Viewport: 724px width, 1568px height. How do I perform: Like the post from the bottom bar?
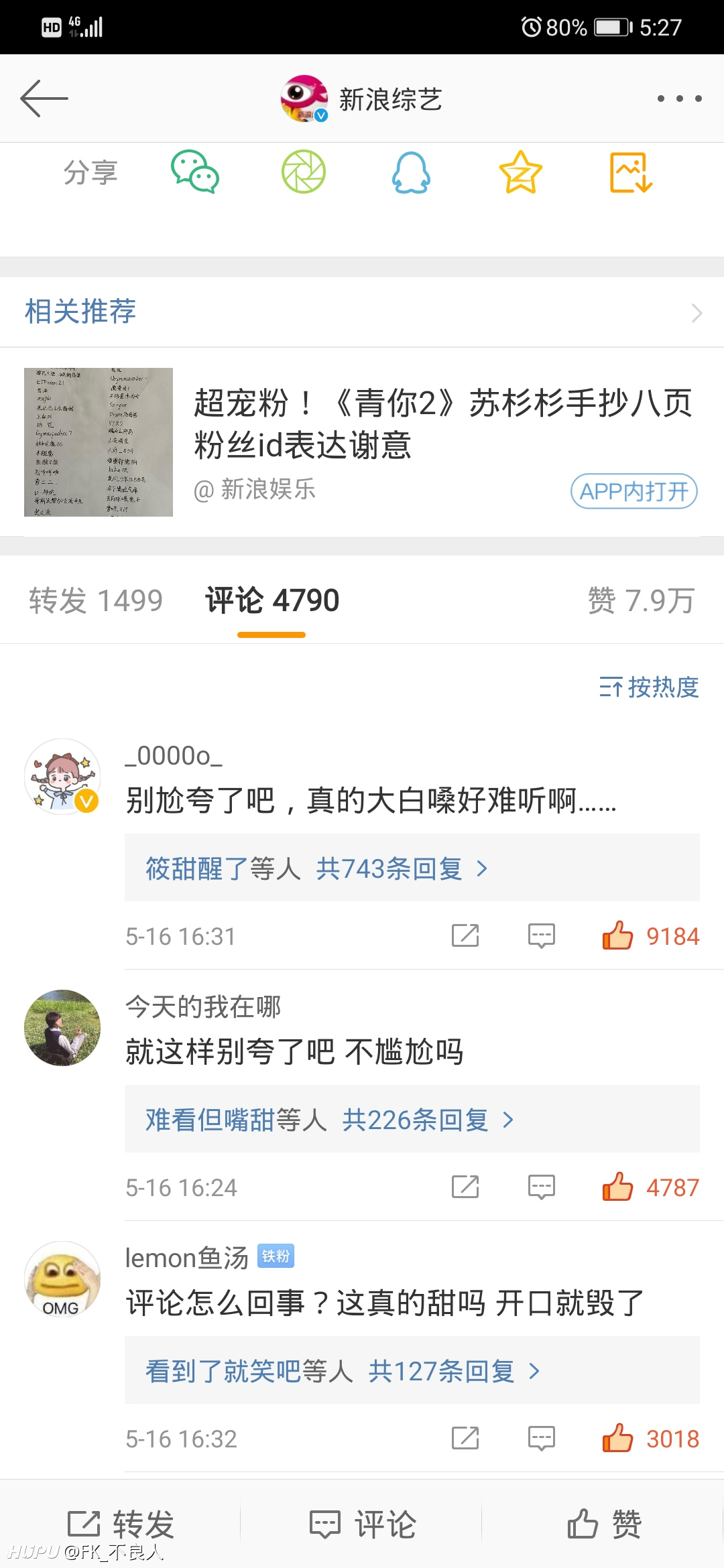(x=603, y=1524)
